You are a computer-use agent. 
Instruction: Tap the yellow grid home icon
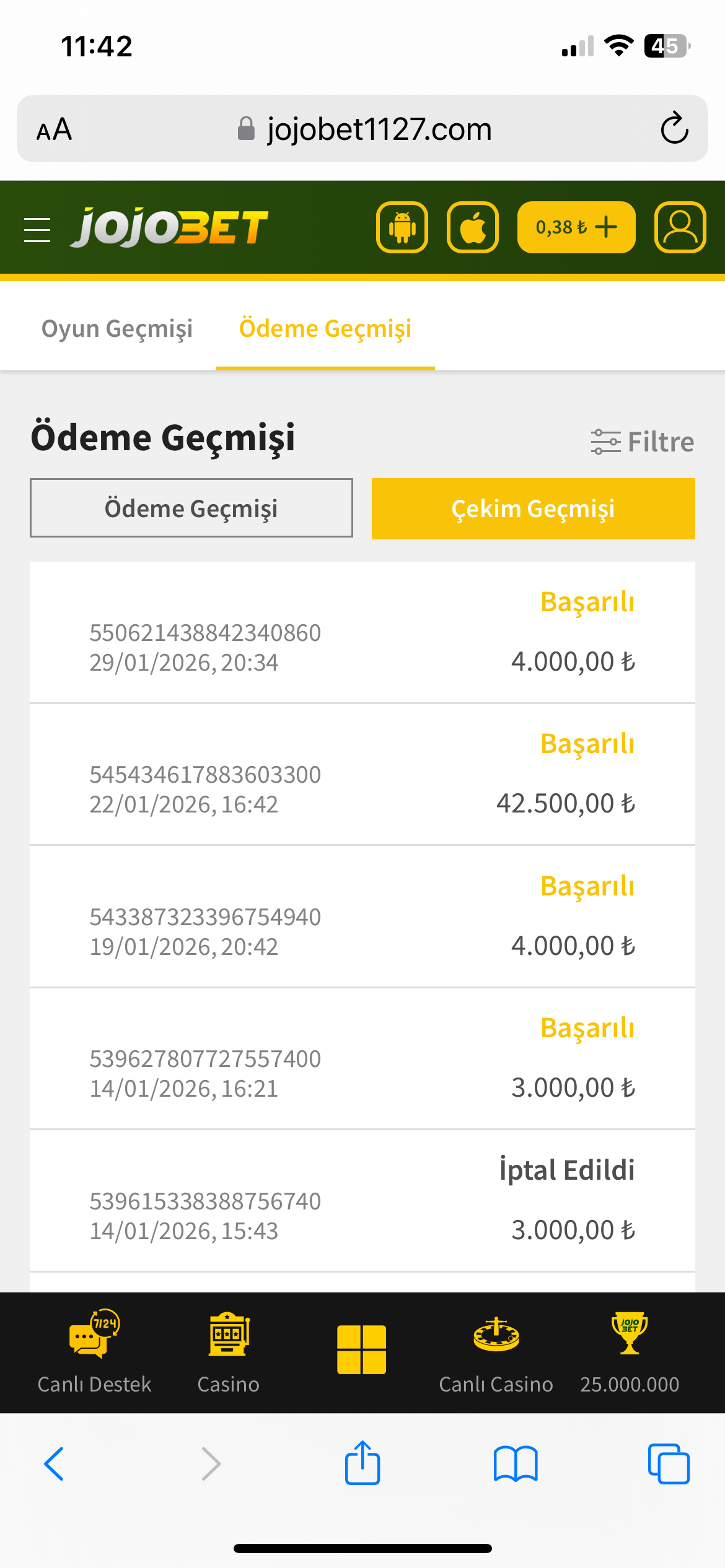pos(362,1349)
